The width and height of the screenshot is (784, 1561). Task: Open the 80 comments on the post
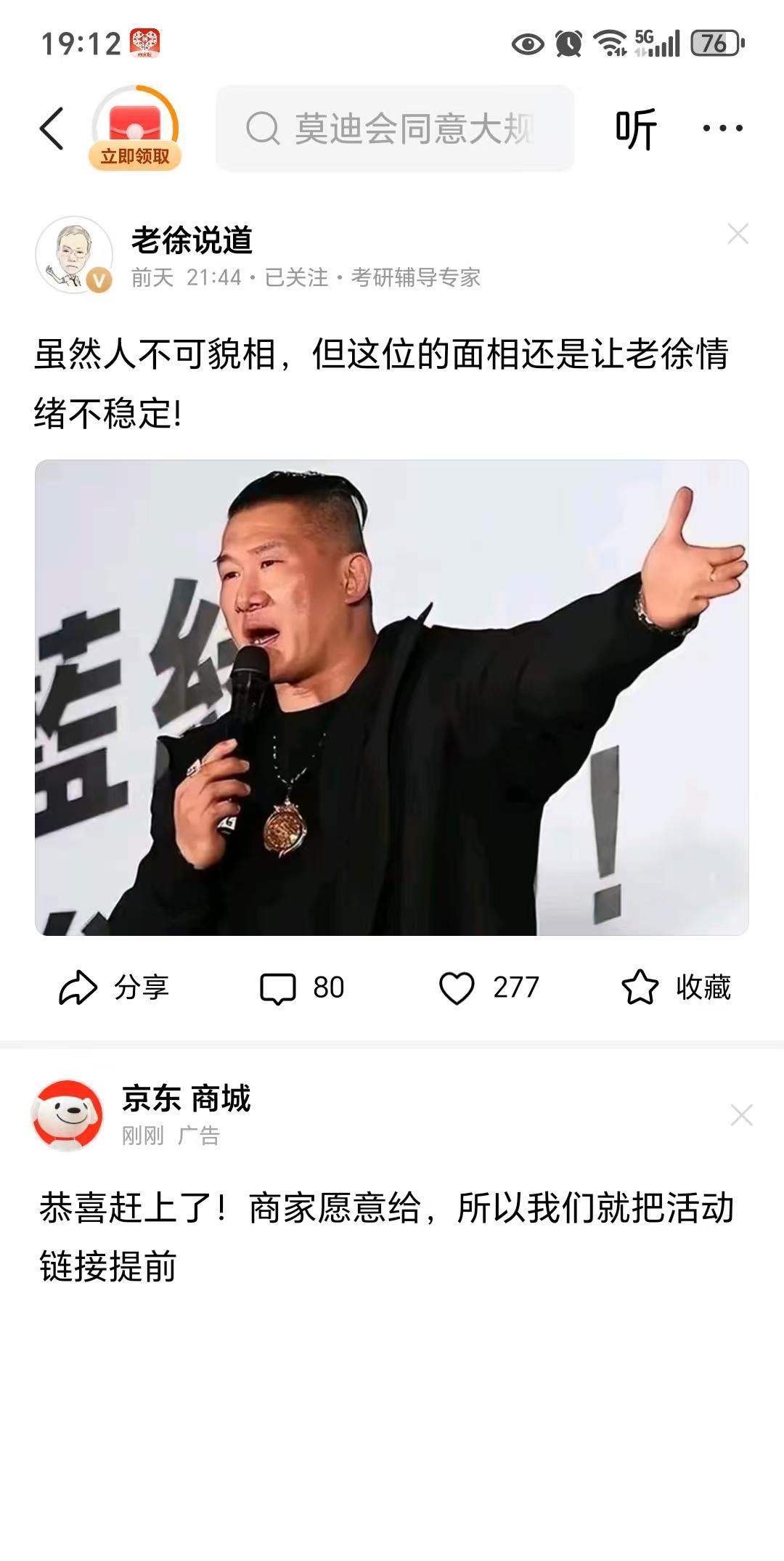[x=302, y=987]
